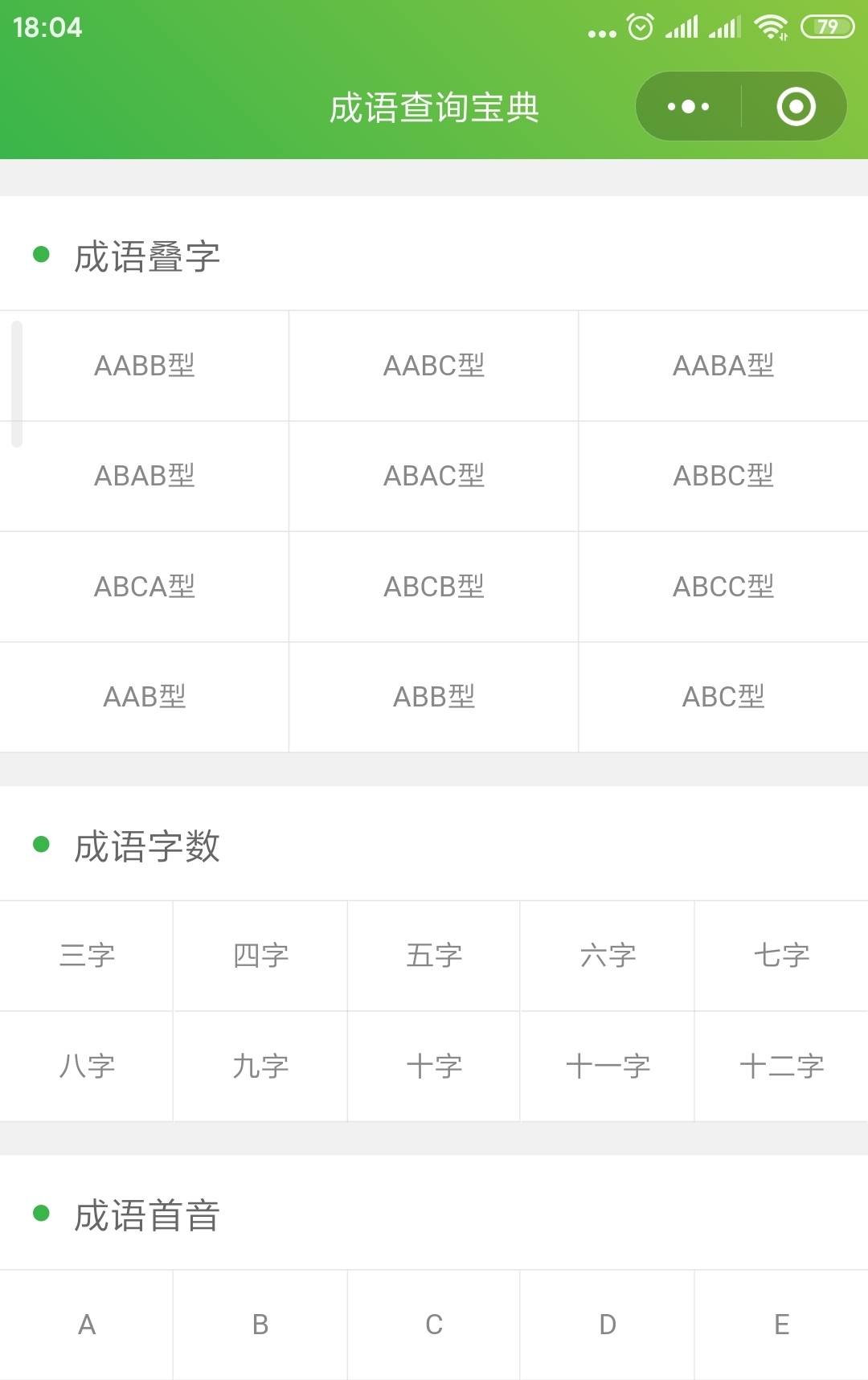Filter idioms by 四字
Screen dimensions: 868x1380
coord(260,956)
